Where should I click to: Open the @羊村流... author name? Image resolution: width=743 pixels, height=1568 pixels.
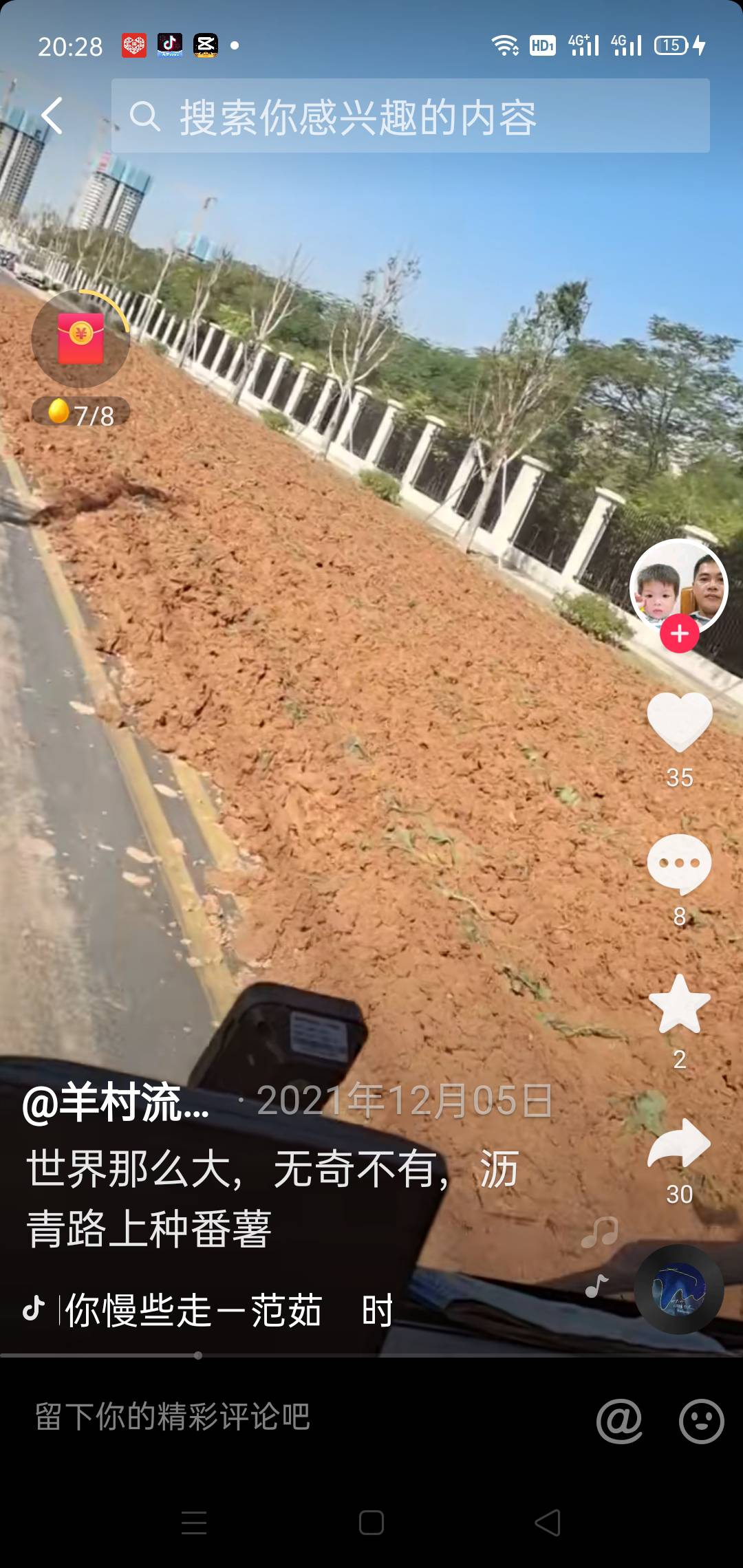(116, 1102)
